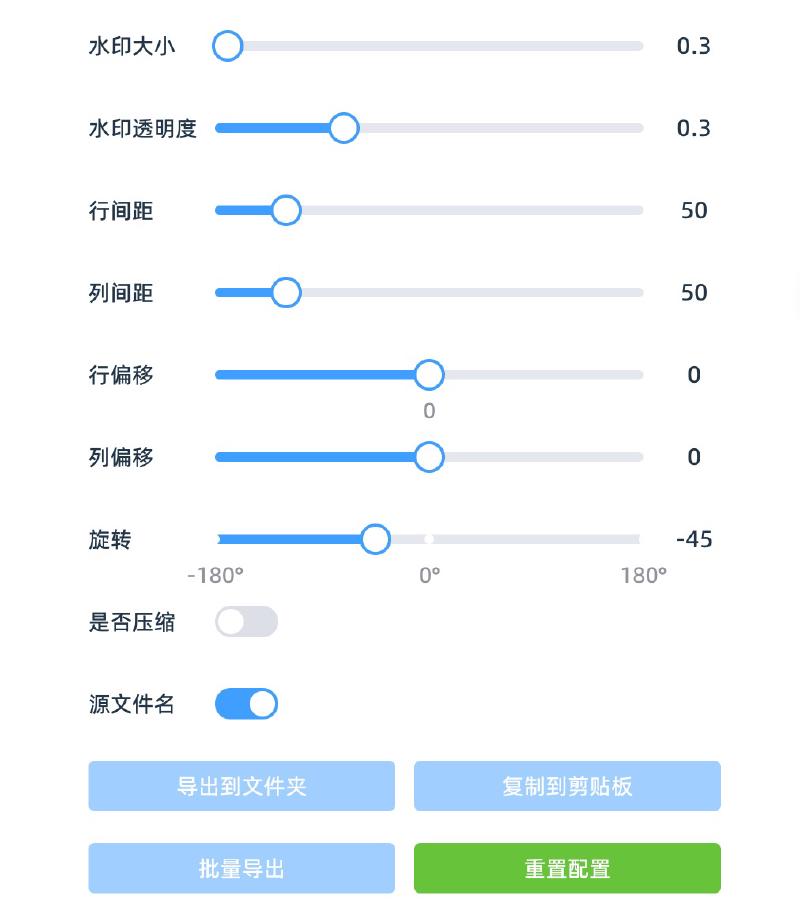Click the 行间距 slider handle
Image resolution: width=800 pixels, height=922 pixels.
[287, 210]
